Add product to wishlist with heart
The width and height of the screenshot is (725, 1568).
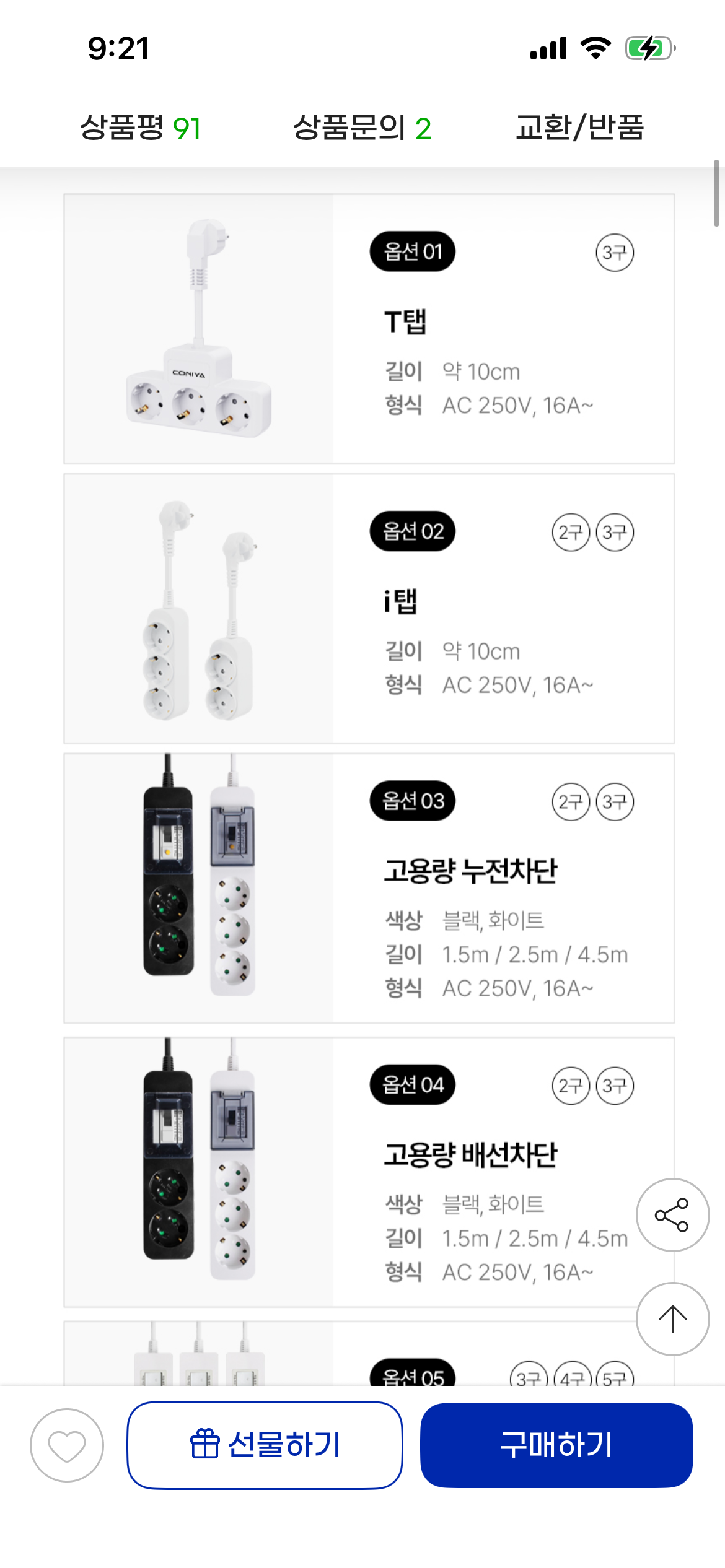67,1445
